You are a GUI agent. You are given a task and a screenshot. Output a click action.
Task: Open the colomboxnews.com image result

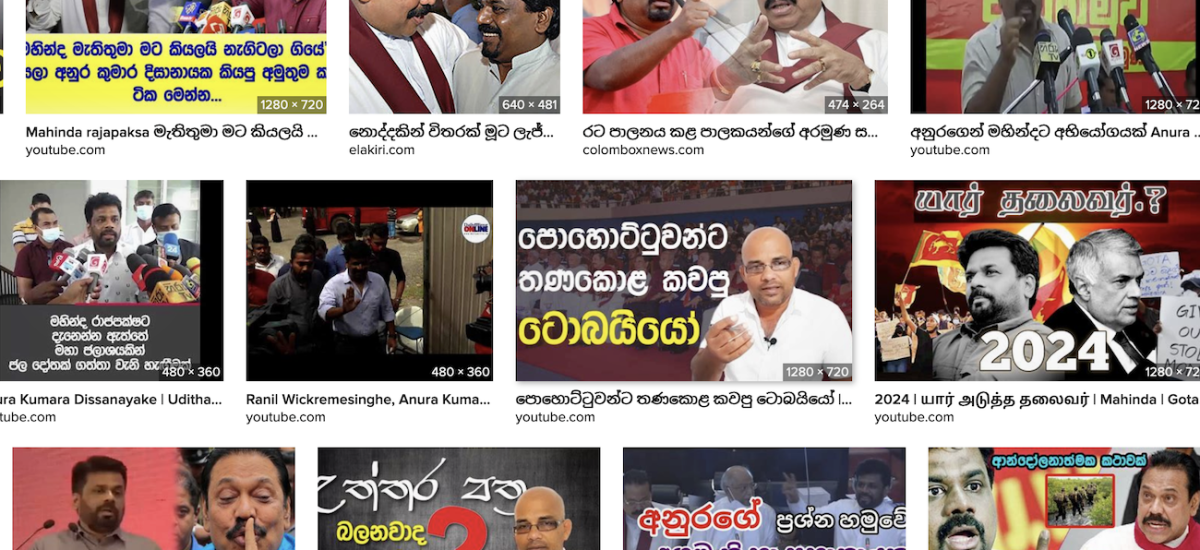coord(735,56)
